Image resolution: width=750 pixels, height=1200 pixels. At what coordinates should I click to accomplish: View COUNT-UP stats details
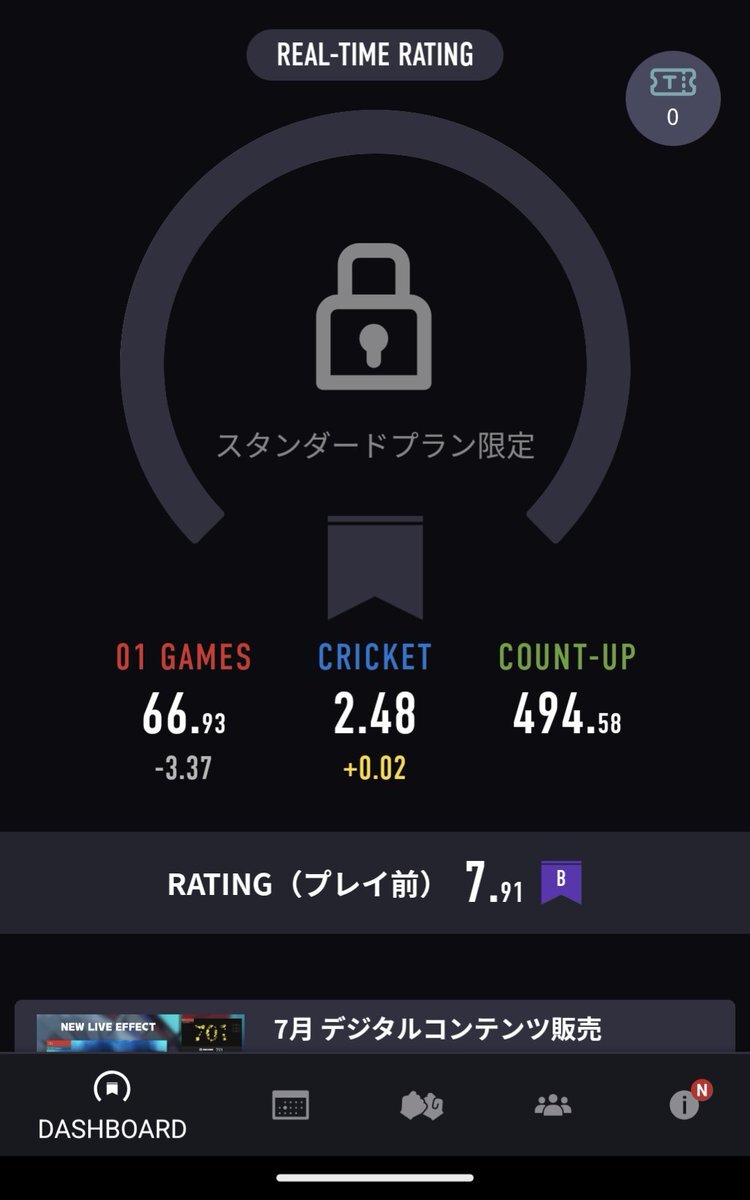click(x=567, y=690)
